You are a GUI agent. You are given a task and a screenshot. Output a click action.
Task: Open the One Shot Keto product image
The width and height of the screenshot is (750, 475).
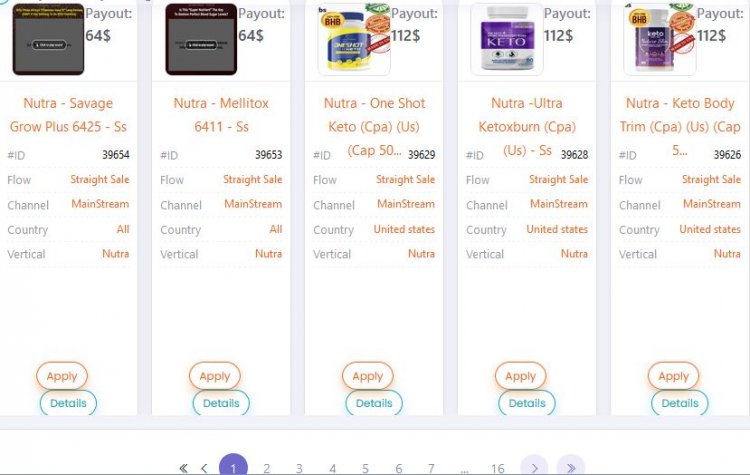tap(355, 40)
